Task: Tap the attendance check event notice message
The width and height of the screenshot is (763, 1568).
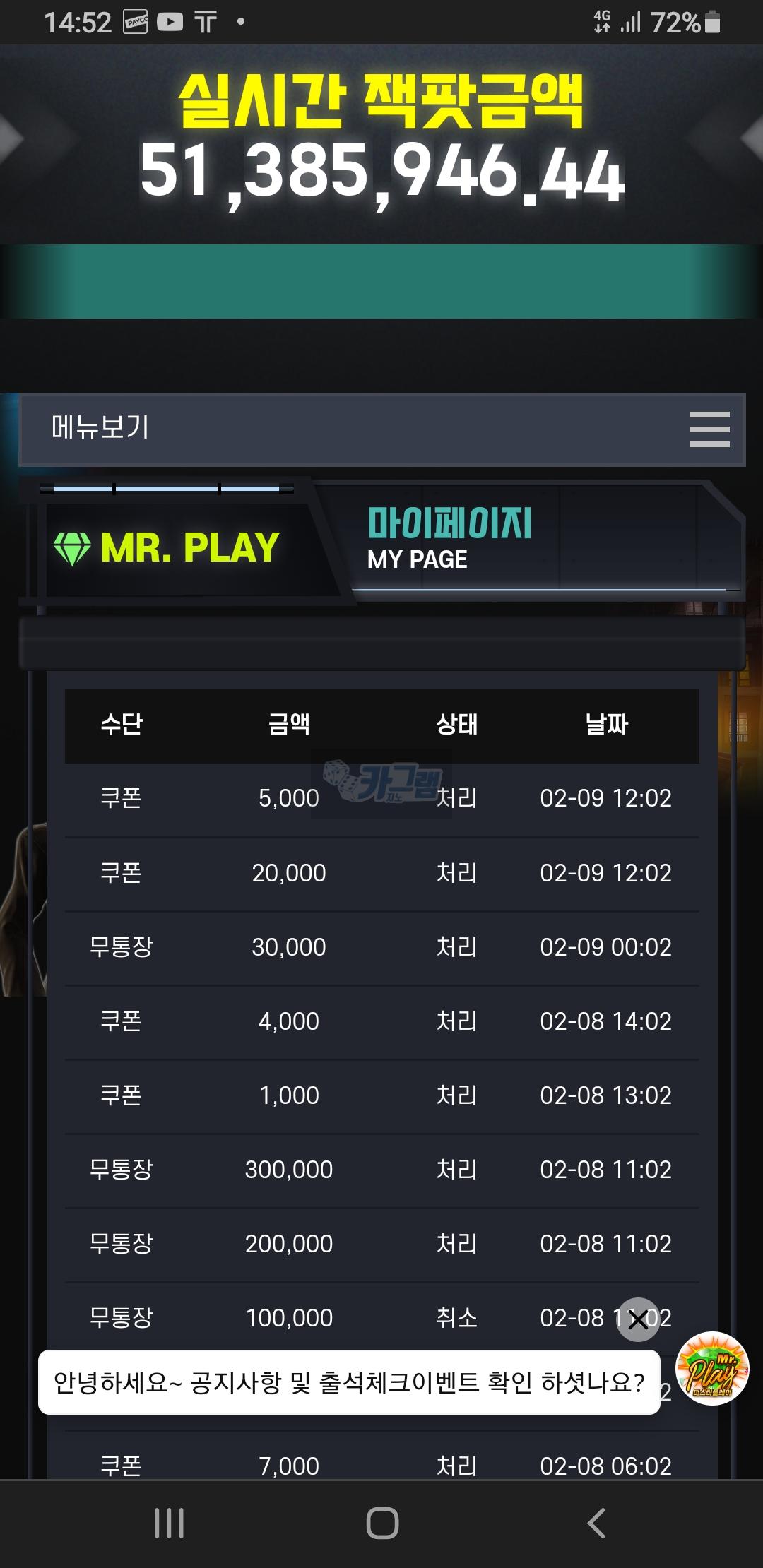Action: click(x=349, y=1382)
